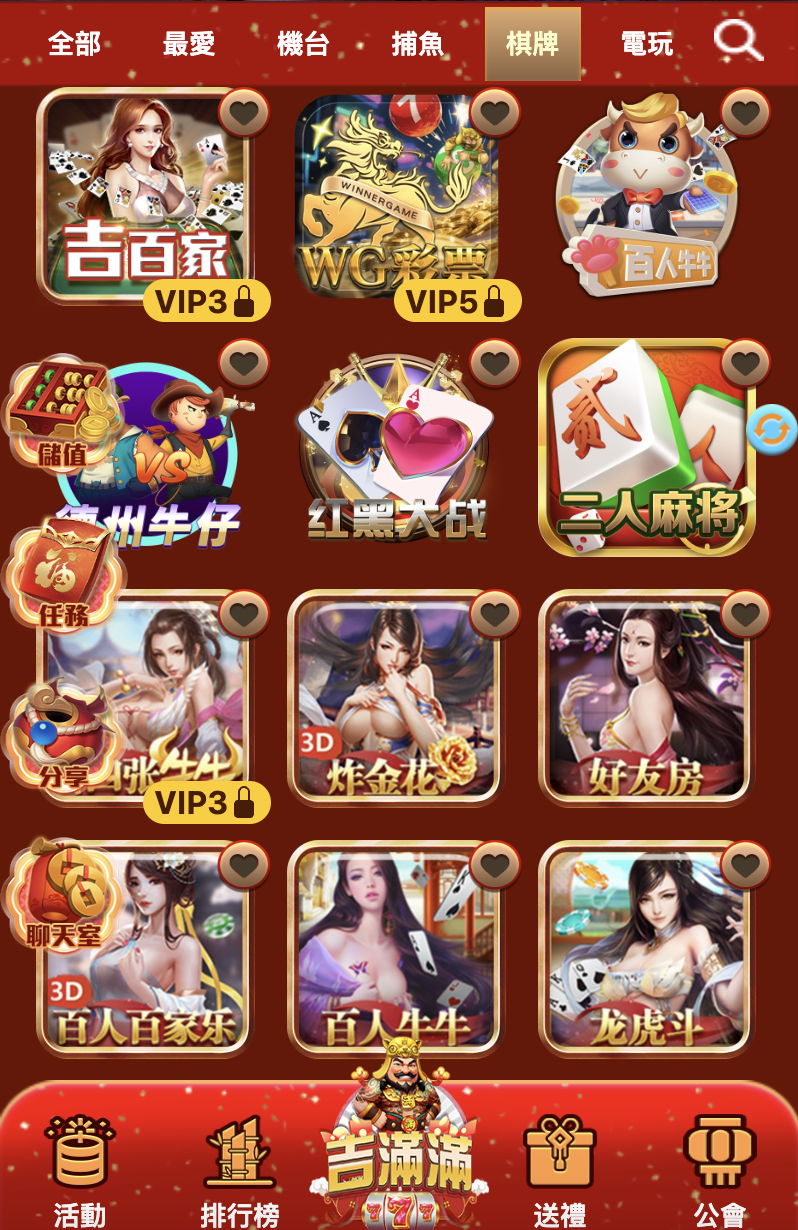This screenshot has height=1230, width=798.
Task: Open the search magnifier icon
Action: click(x=738, y=42)
